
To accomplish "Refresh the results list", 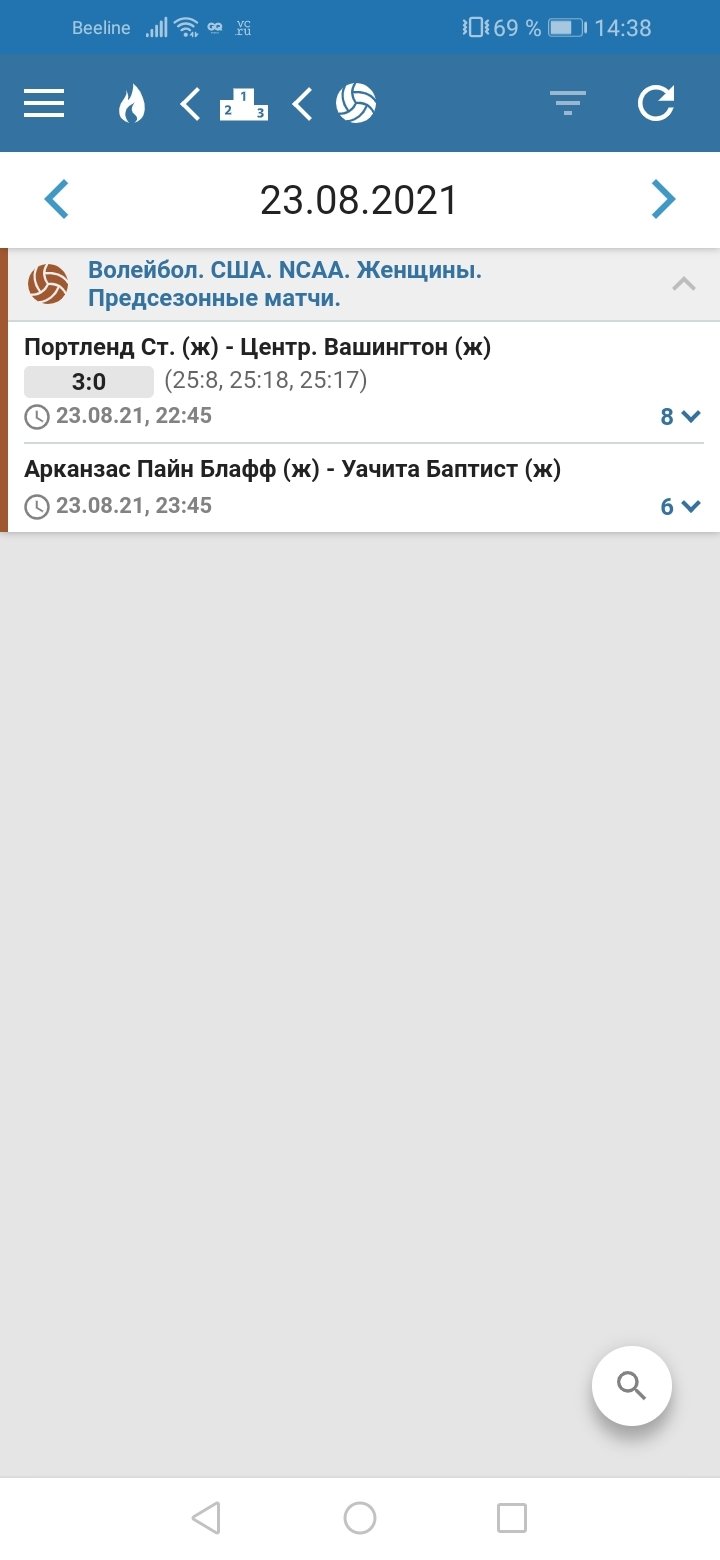I will click(656, 103).
